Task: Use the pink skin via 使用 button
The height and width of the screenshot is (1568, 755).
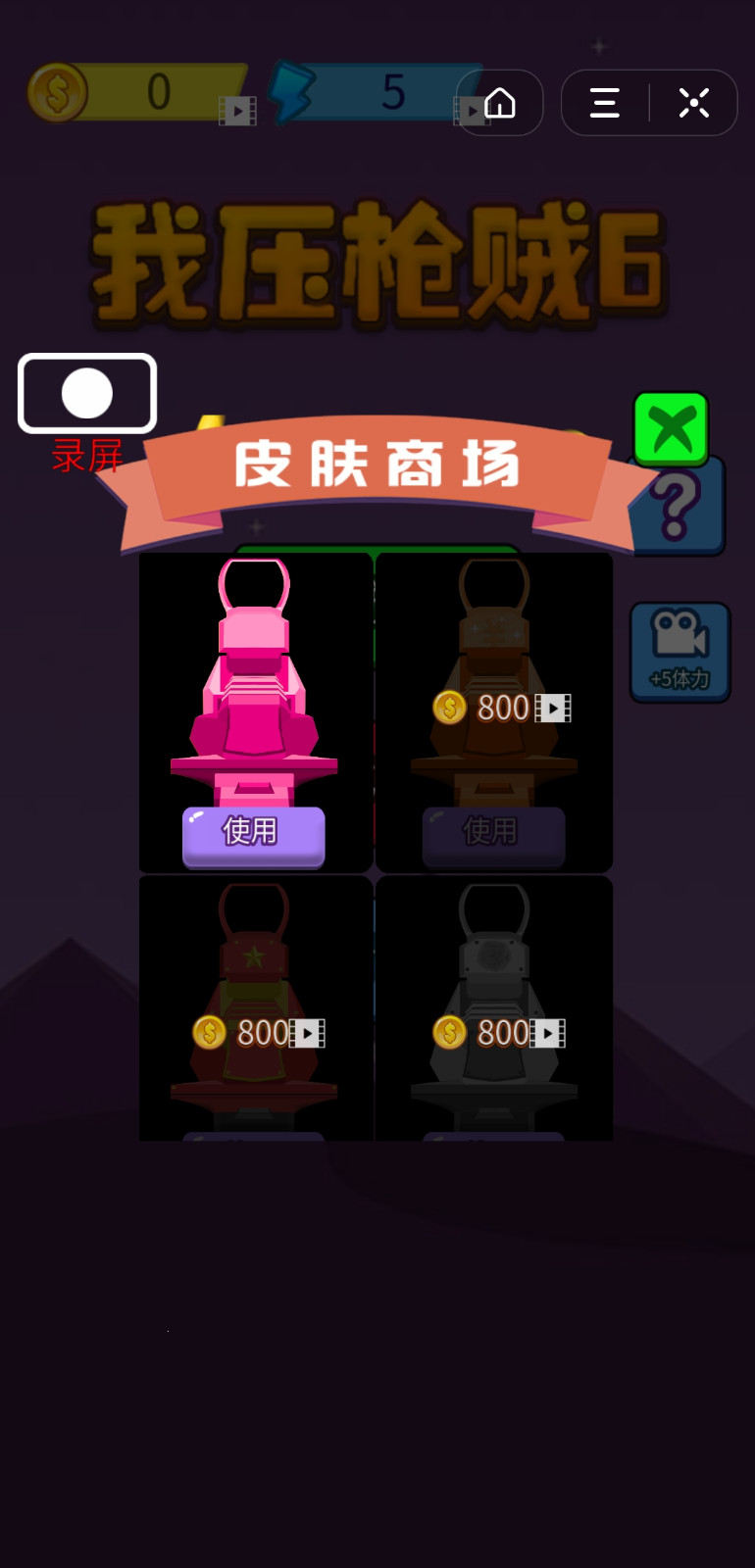Action: pos(253,833)
